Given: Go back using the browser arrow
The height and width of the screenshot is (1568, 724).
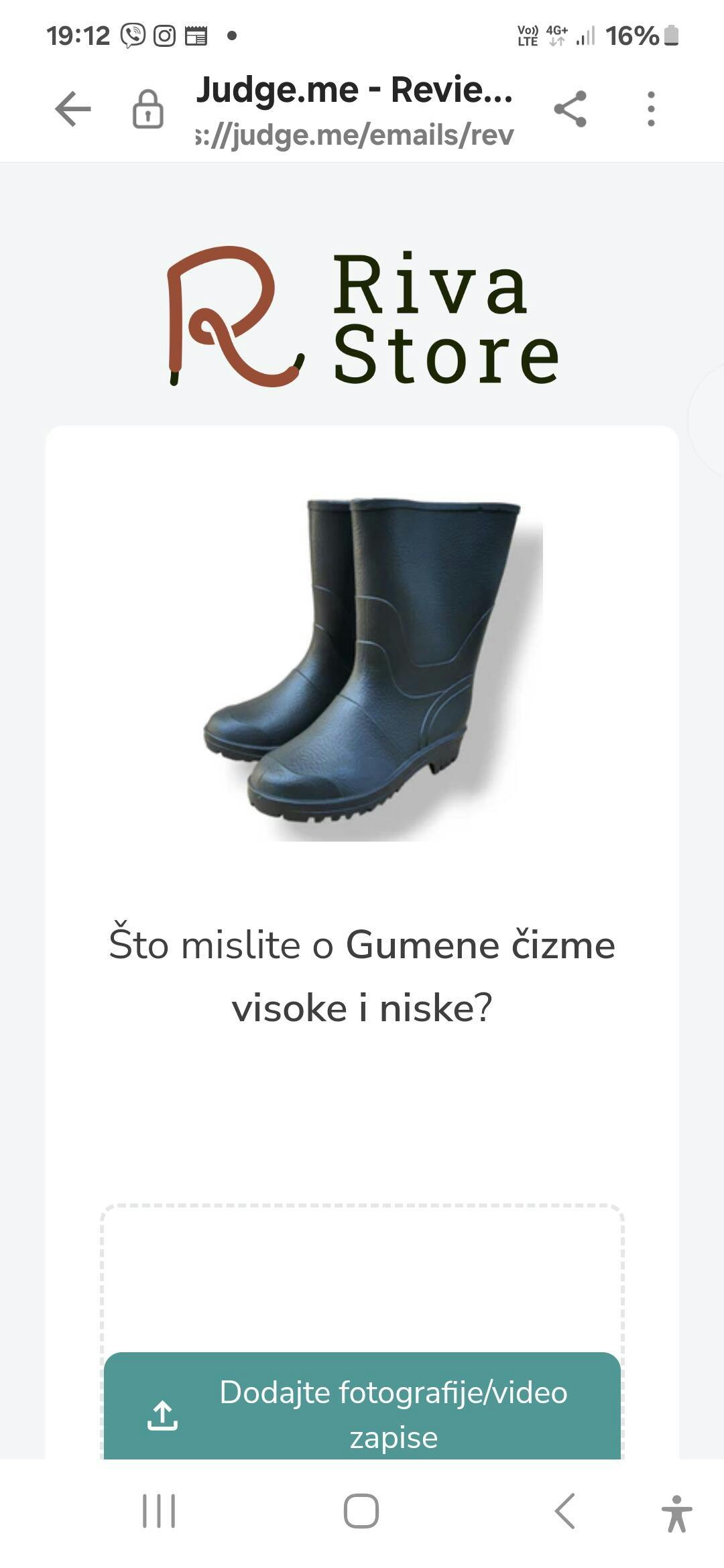Looking at the screenshot, I should tap(72, 109).
